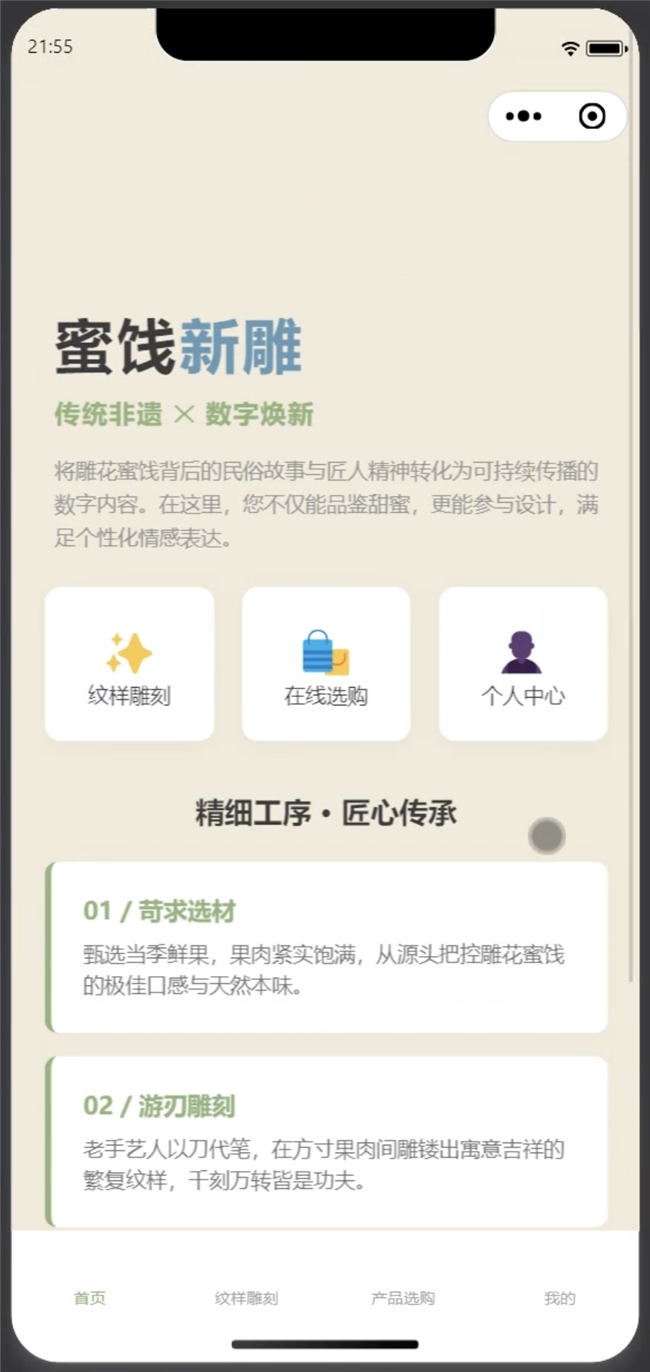Viewport: 650px width, 1372px height.
Task: Open the 我的 tab
Action: (560, 1298)
